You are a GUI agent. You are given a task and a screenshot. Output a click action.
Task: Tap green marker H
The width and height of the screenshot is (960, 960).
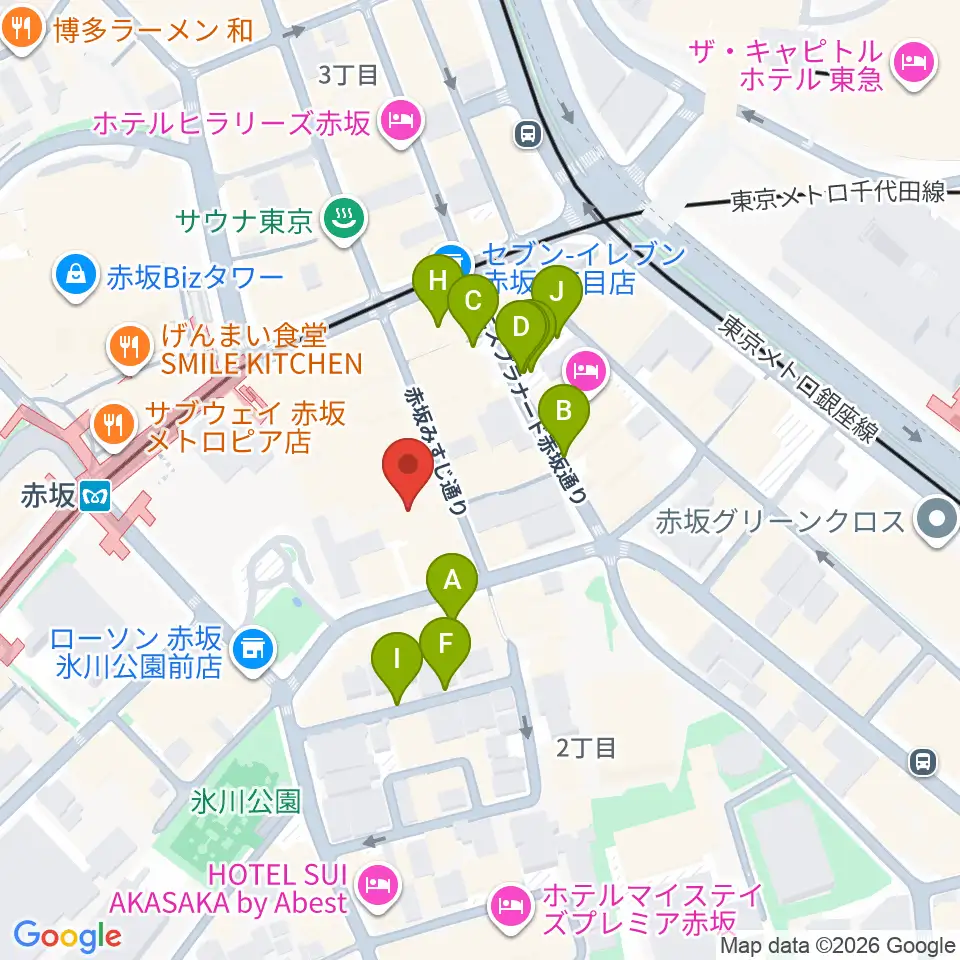(438, 287)
